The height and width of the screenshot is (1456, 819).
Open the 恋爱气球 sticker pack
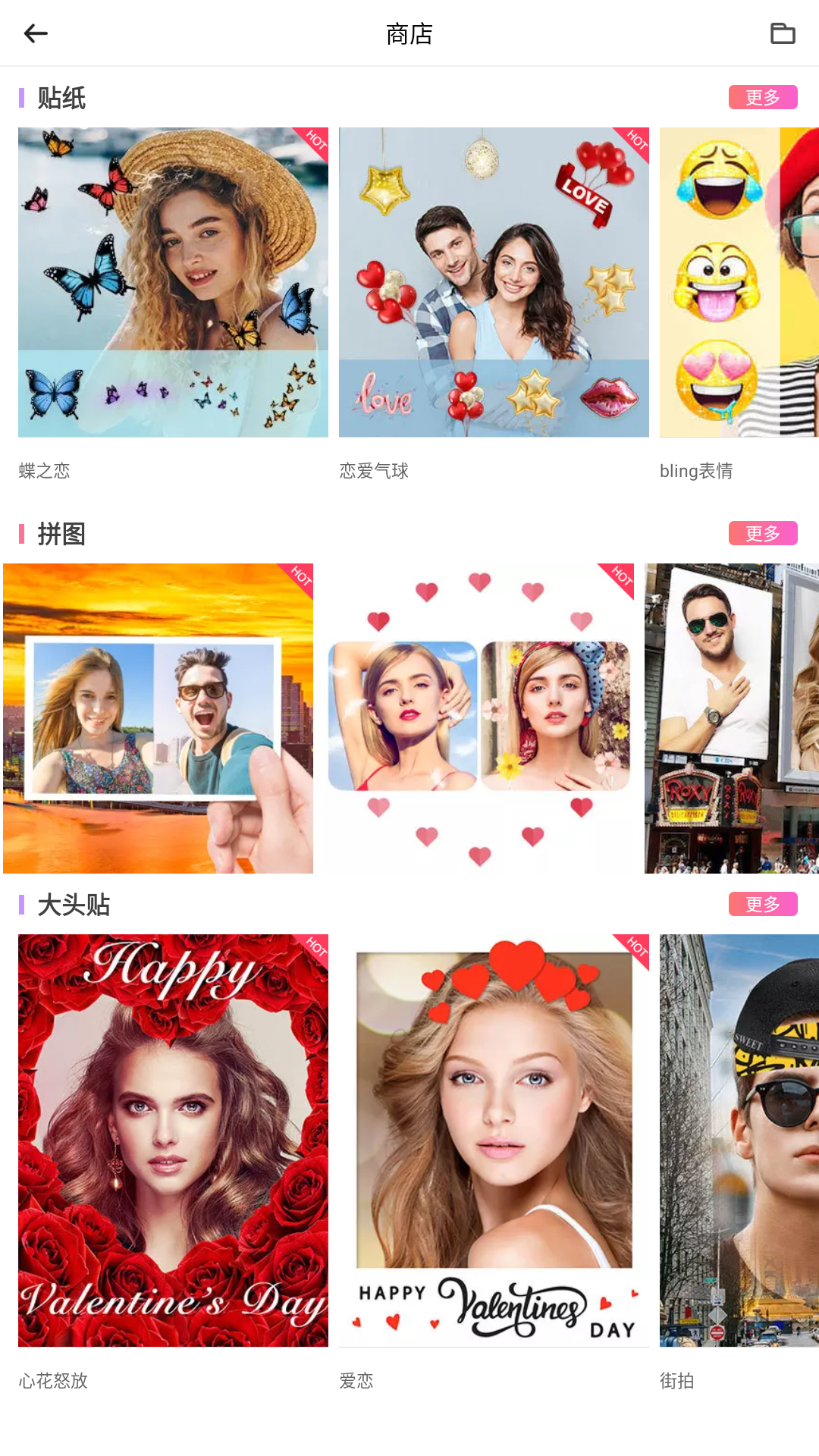[494, 282]
